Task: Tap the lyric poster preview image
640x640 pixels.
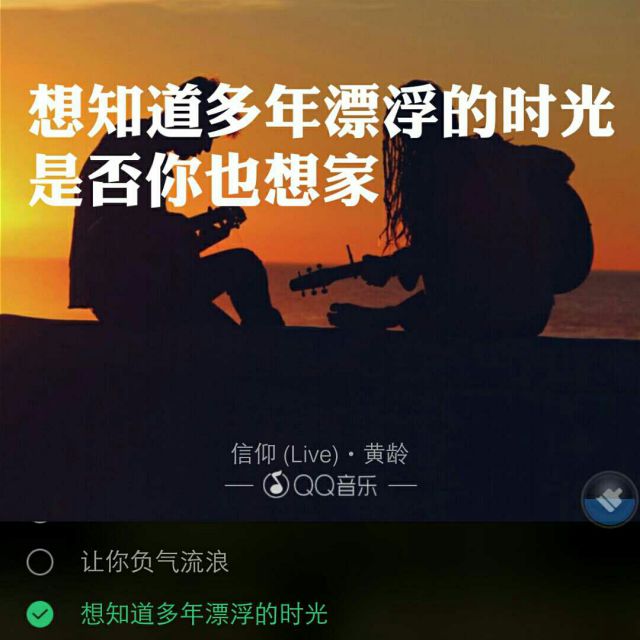Action: 320,260
